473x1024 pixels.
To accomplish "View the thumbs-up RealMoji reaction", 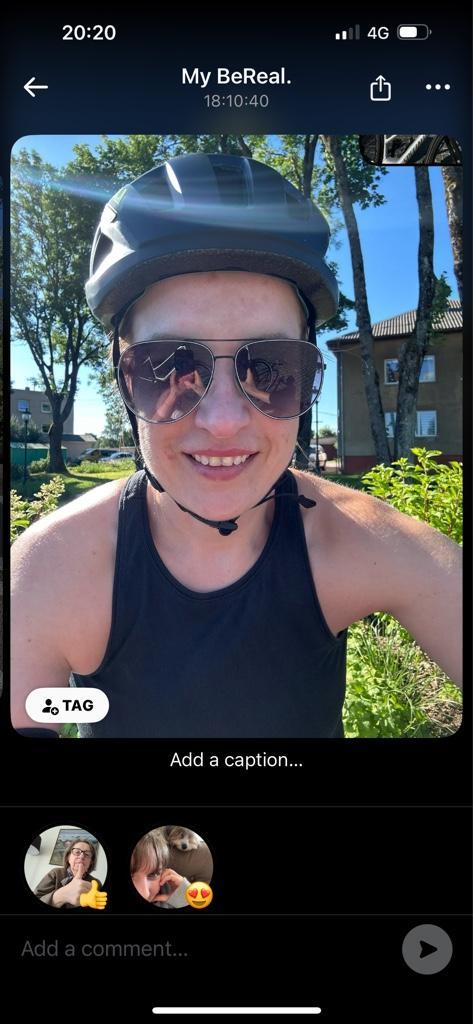I will [66, 867].
